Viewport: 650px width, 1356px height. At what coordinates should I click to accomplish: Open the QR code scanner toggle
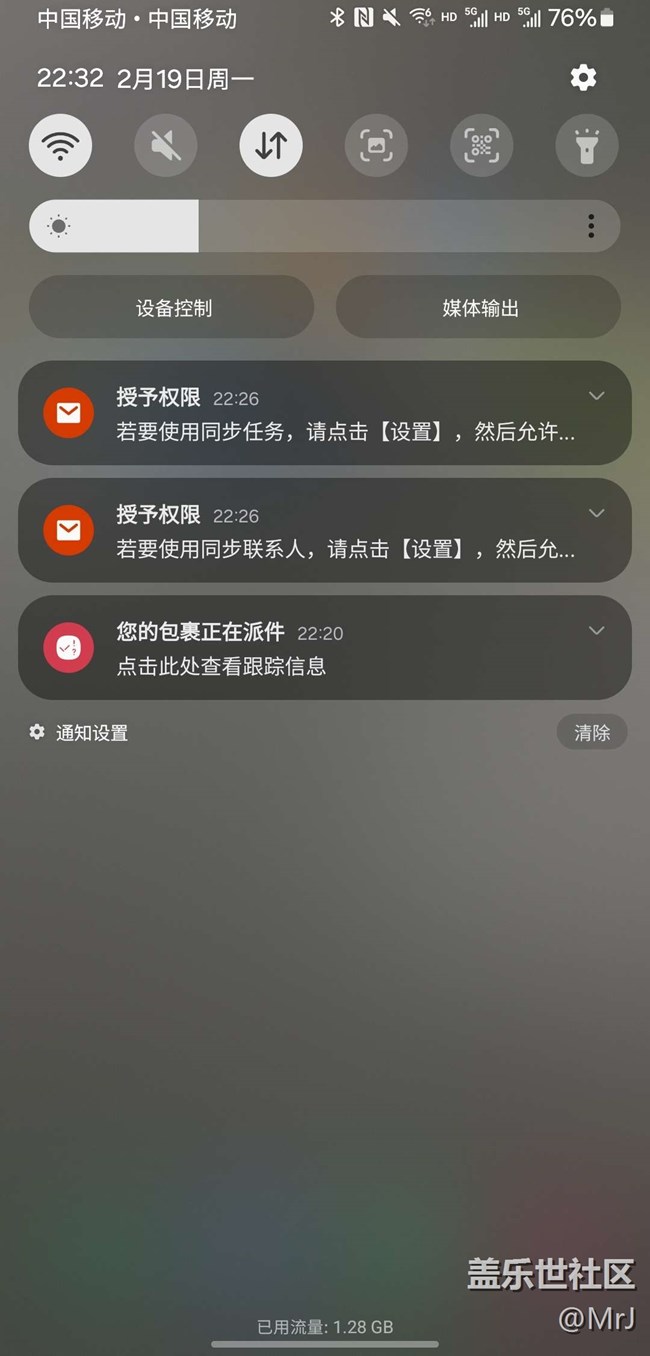point(482,146)
